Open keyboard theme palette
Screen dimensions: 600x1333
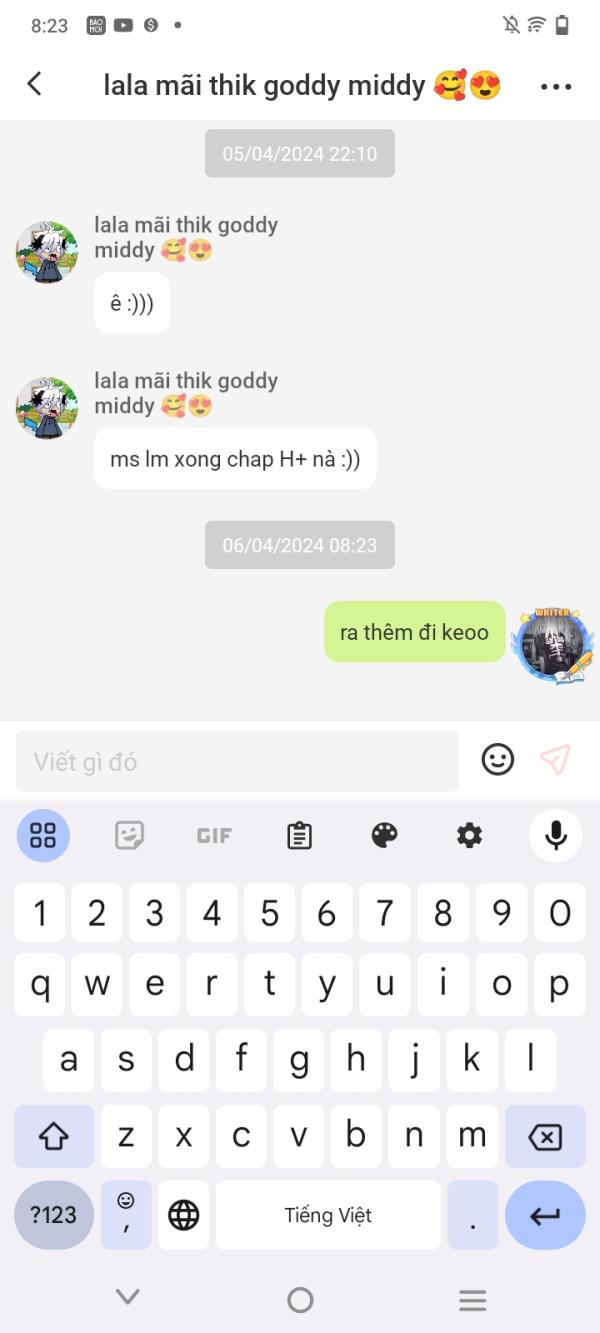[x=384, y=835]
